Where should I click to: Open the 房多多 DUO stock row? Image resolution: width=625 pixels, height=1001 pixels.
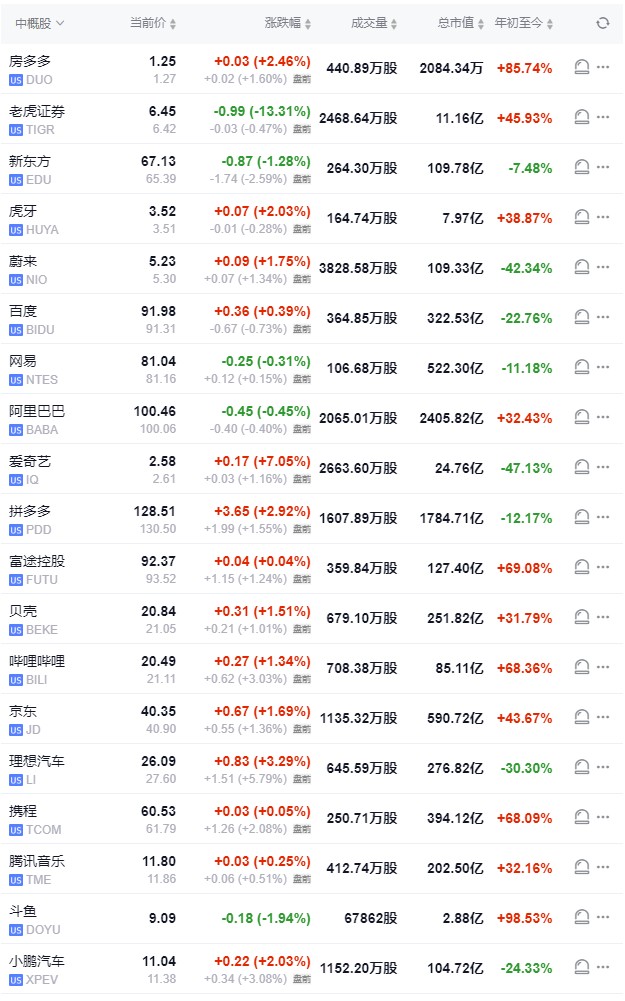click(x=31, y=61)
